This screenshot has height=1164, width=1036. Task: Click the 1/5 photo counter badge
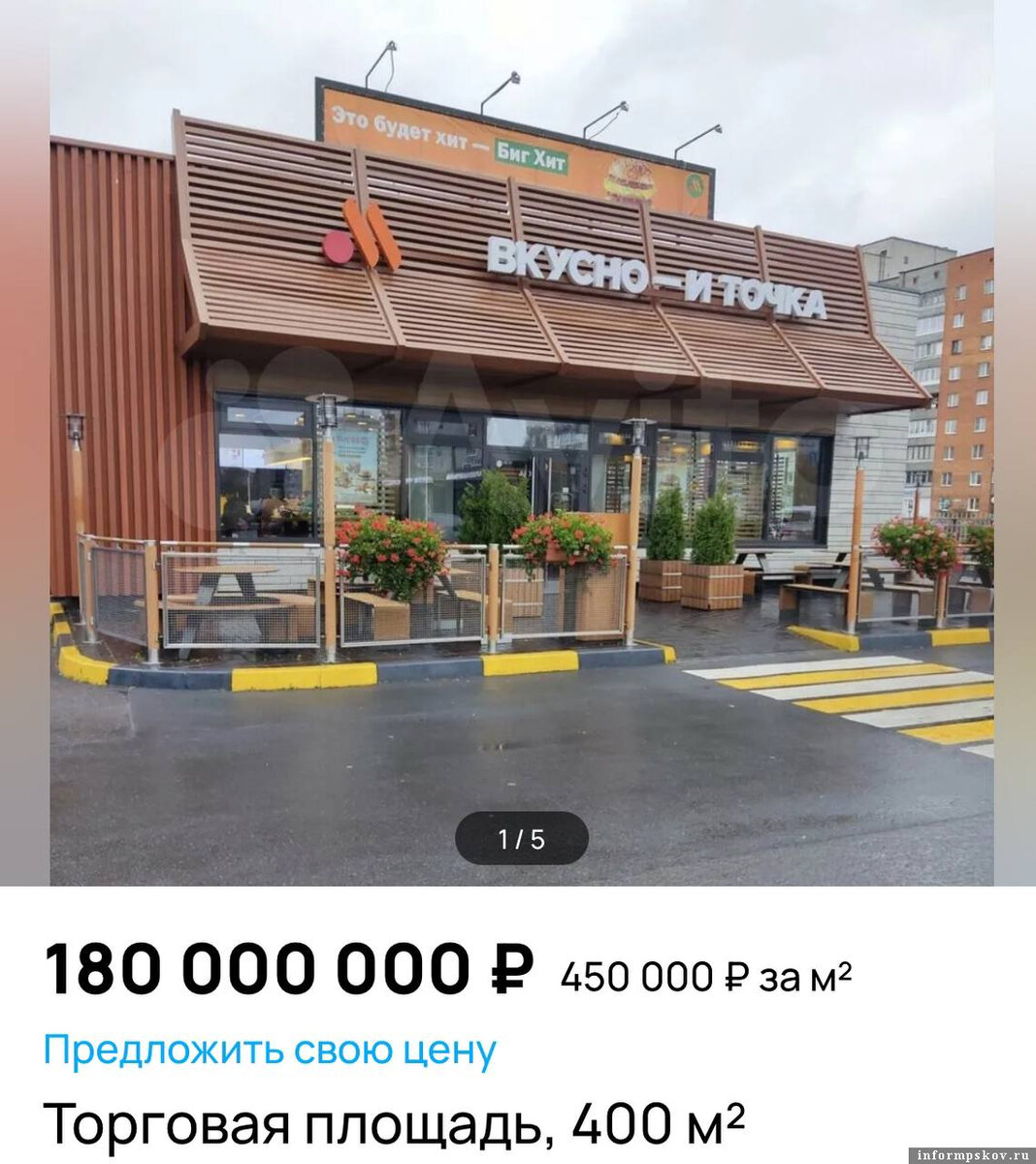pos(522,836)
